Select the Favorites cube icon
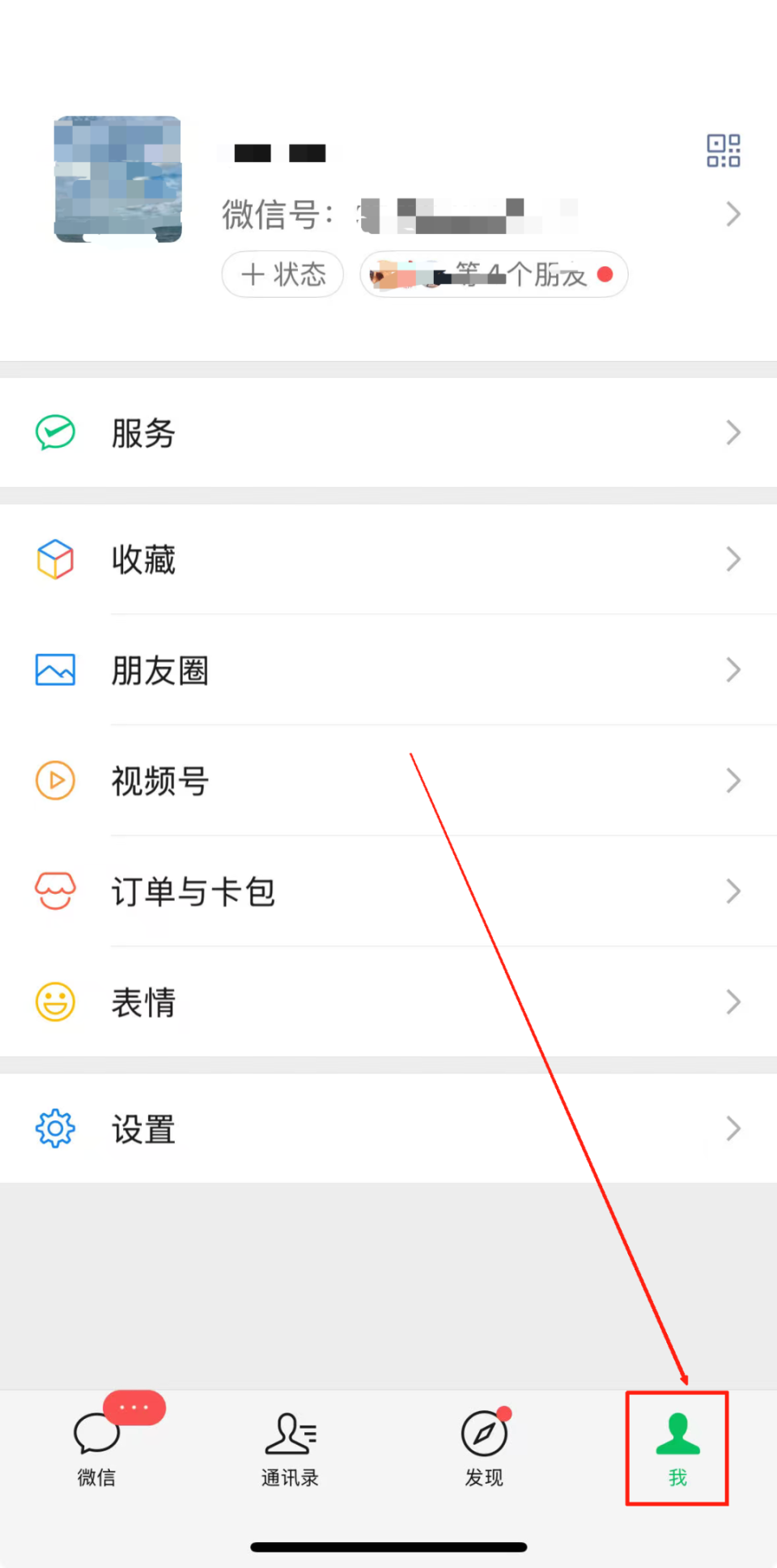 tap(54, 559)
